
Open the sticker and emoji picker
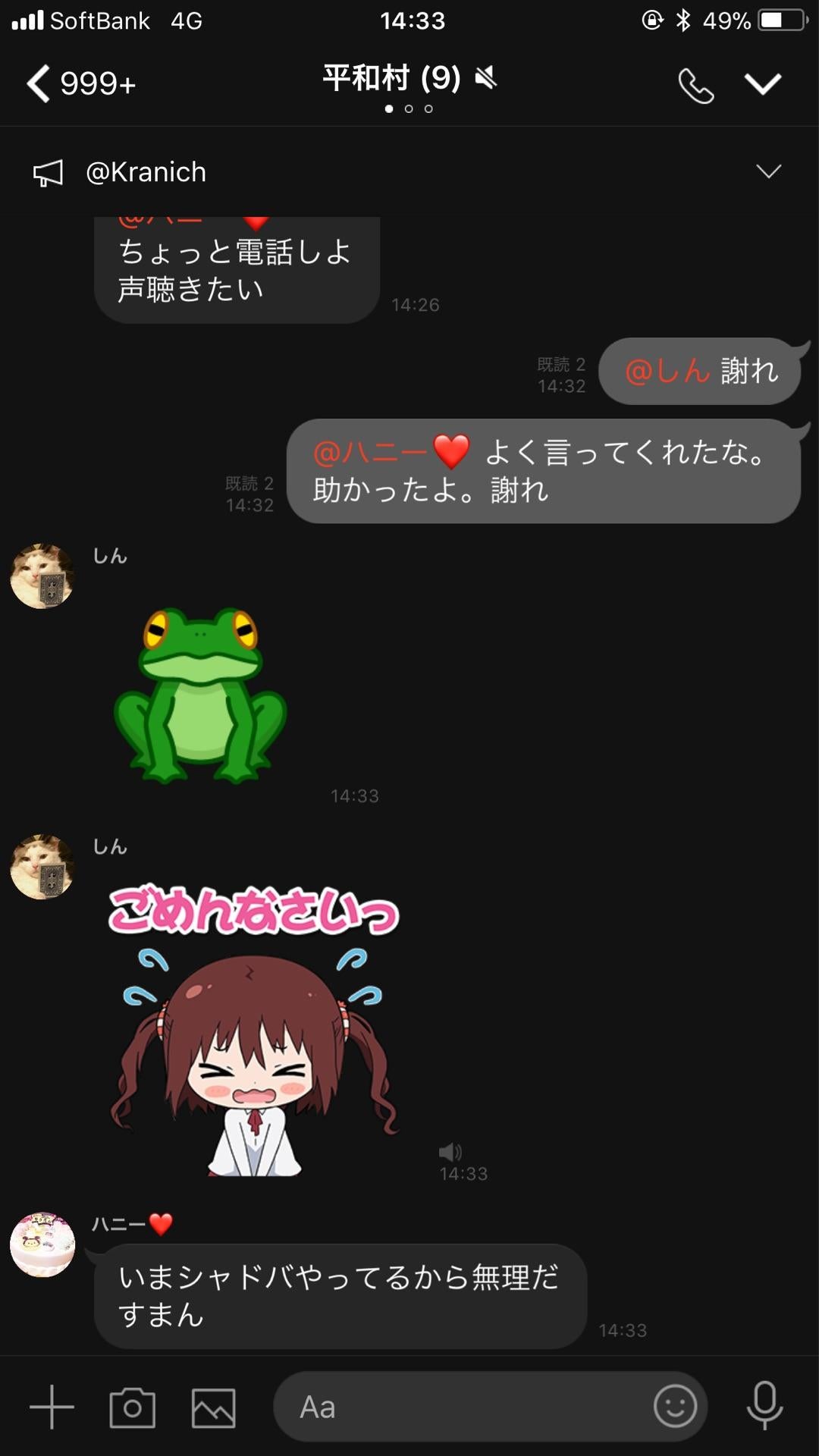[675, 1407]
